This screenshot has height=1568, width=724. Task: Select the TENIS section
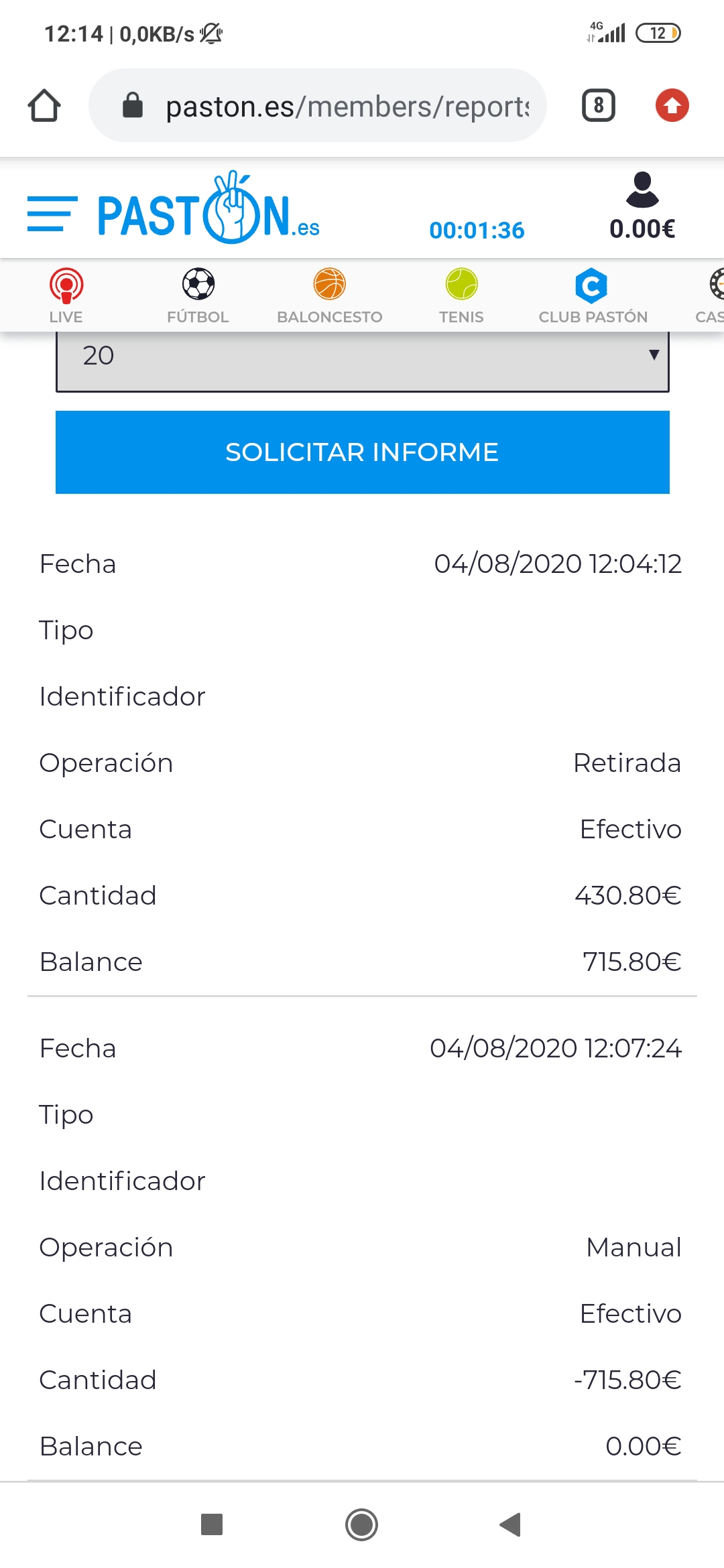click(461, 296)
